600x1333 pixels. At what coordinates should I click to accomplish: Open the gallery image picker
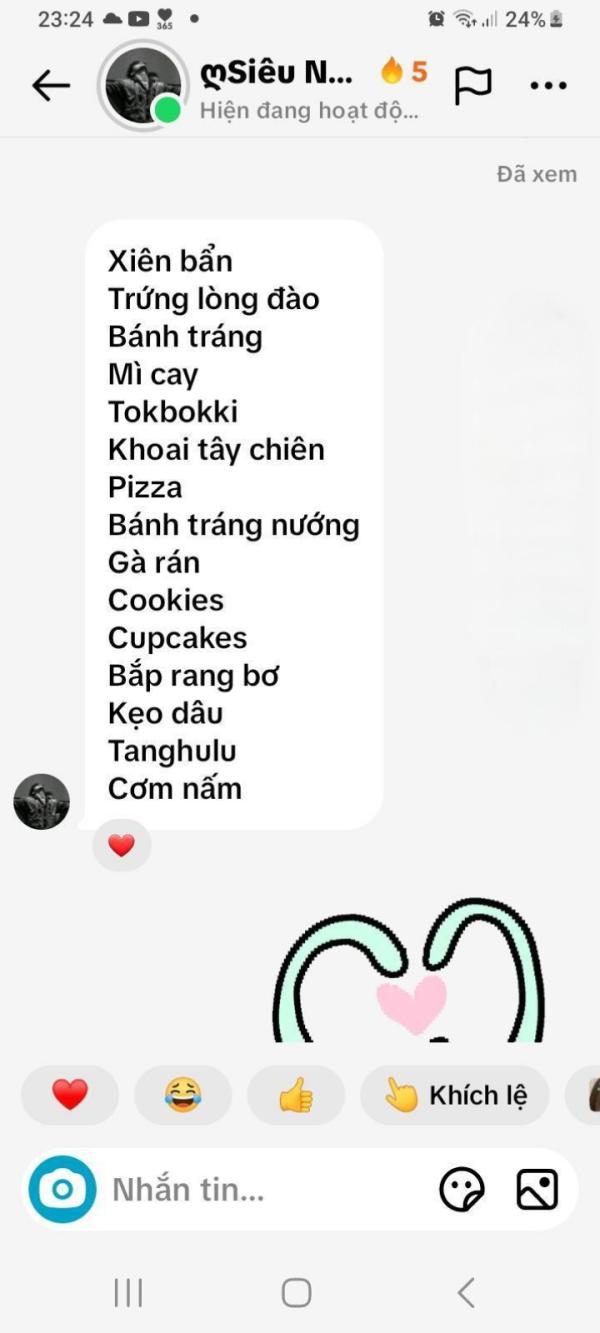point(537,1190)
